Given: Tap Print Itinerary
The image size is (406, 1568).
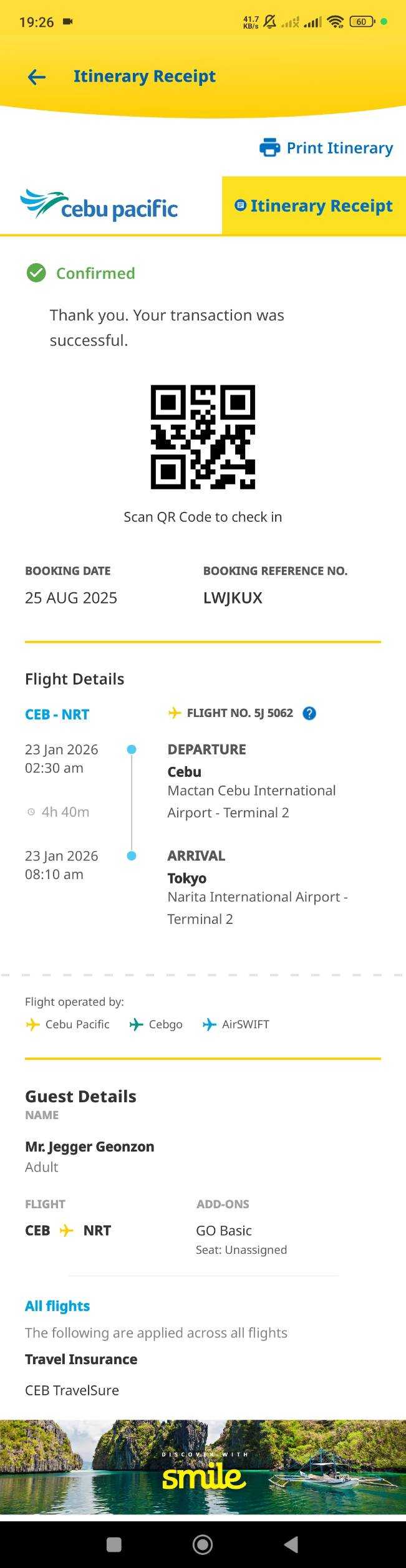Looking at the screenshot, I should point(326,148).
